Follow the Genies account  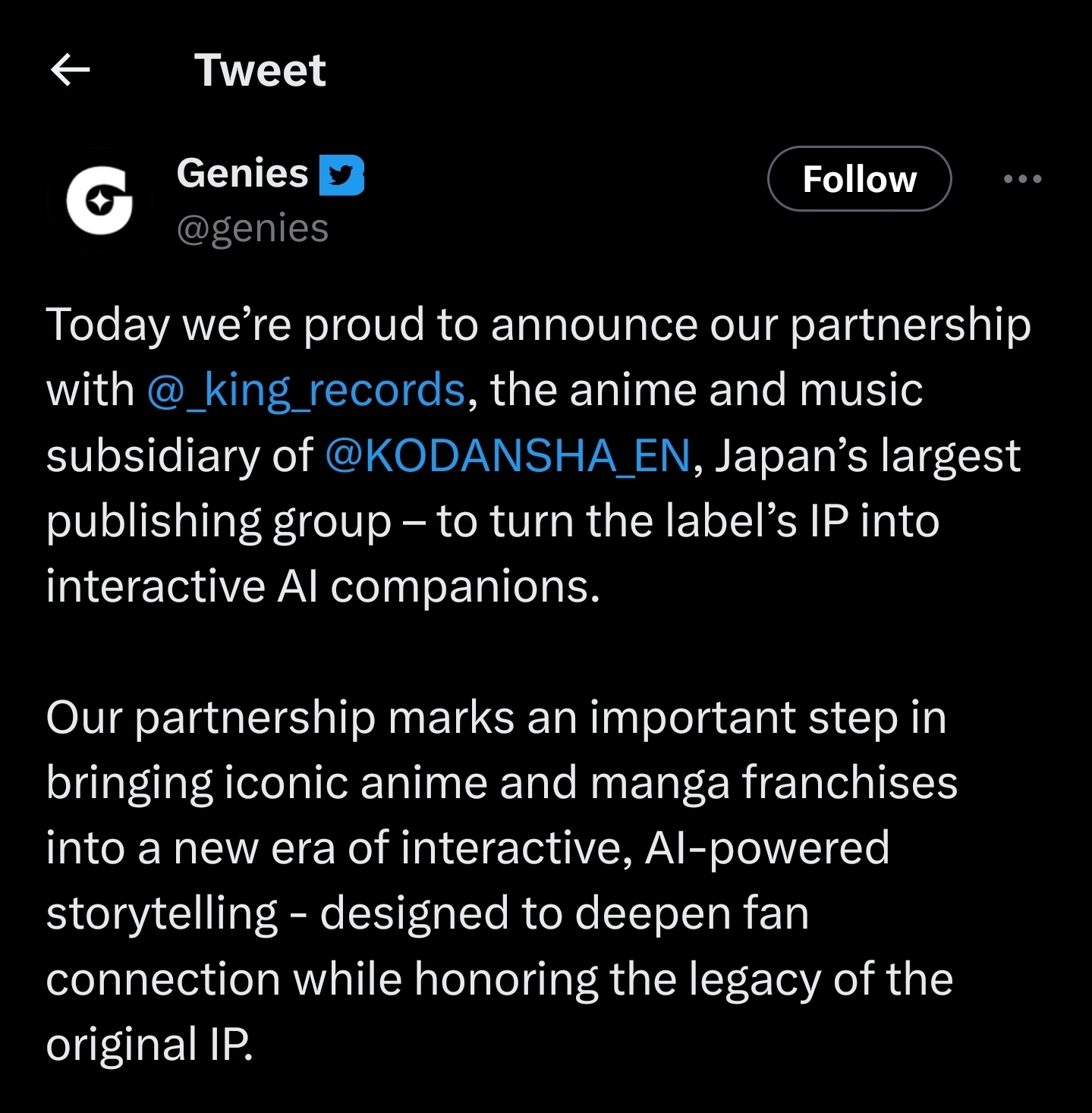[859, 179]
